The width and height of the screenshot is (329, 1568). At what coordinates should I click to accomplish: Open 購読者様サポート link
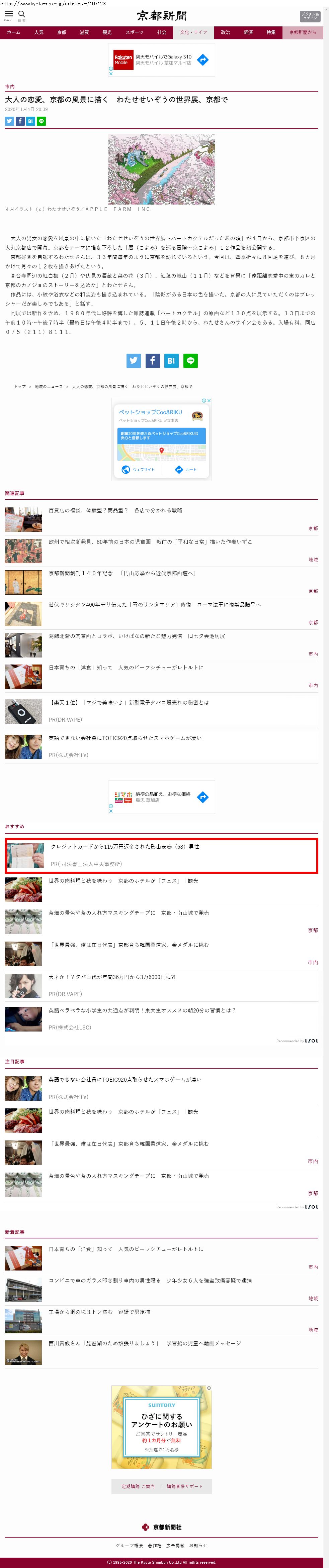coord(185,1486)
